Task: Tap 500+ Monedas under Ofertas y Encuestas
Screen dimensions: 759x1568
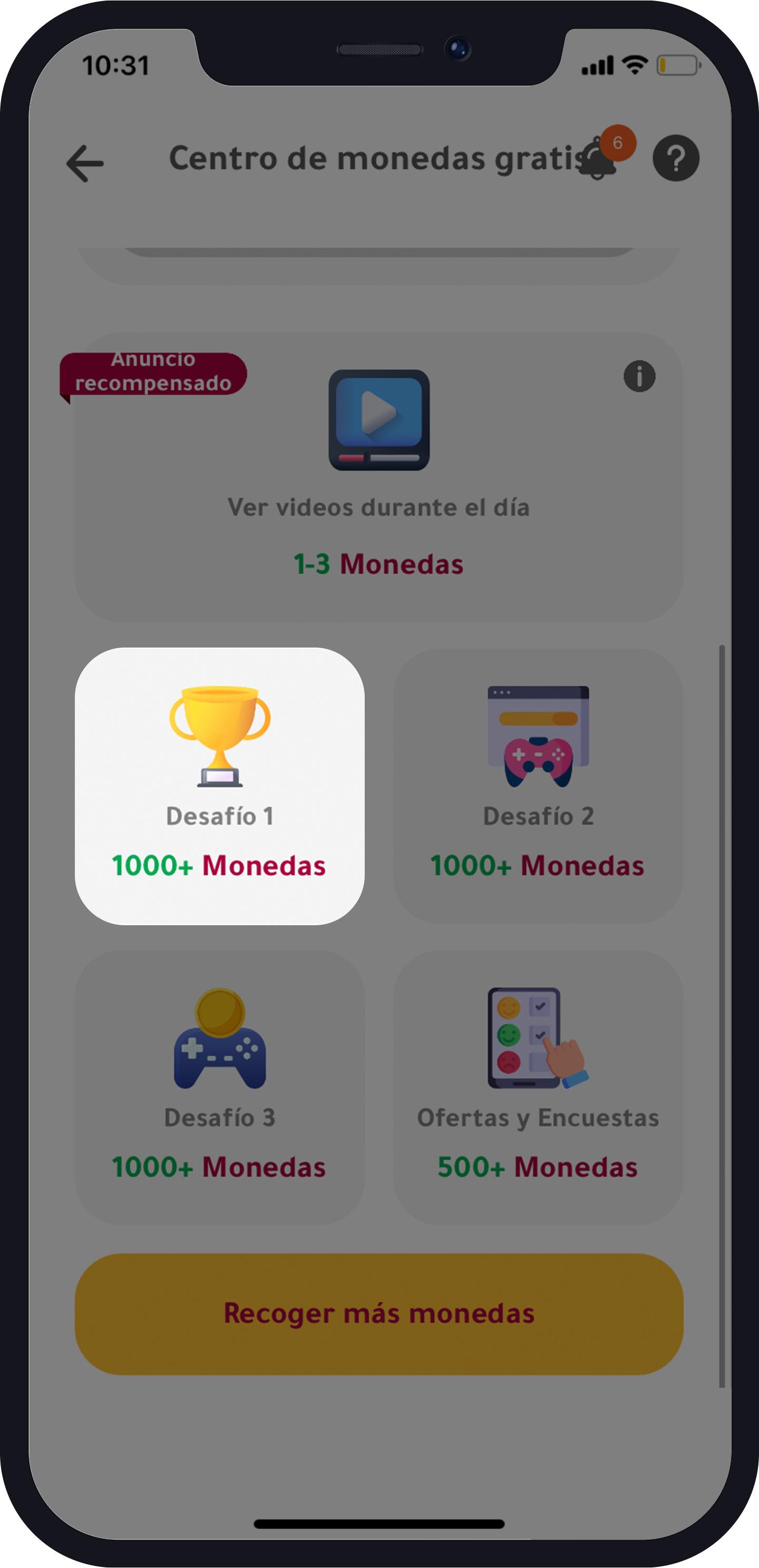Action: coord(539,1165)
